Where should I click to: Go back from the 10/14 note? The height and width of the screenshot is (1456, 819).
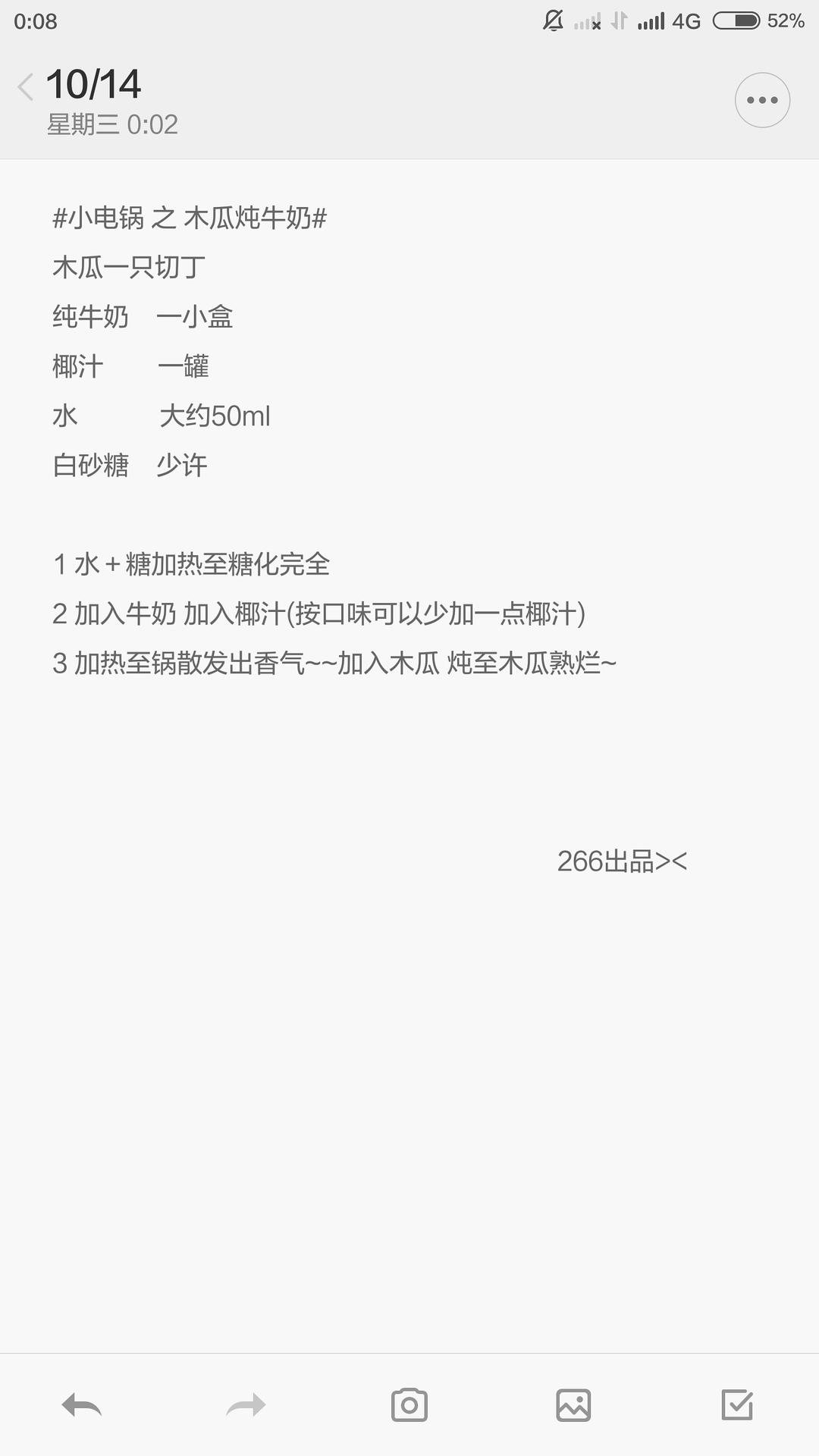click(x=26, y=86)
